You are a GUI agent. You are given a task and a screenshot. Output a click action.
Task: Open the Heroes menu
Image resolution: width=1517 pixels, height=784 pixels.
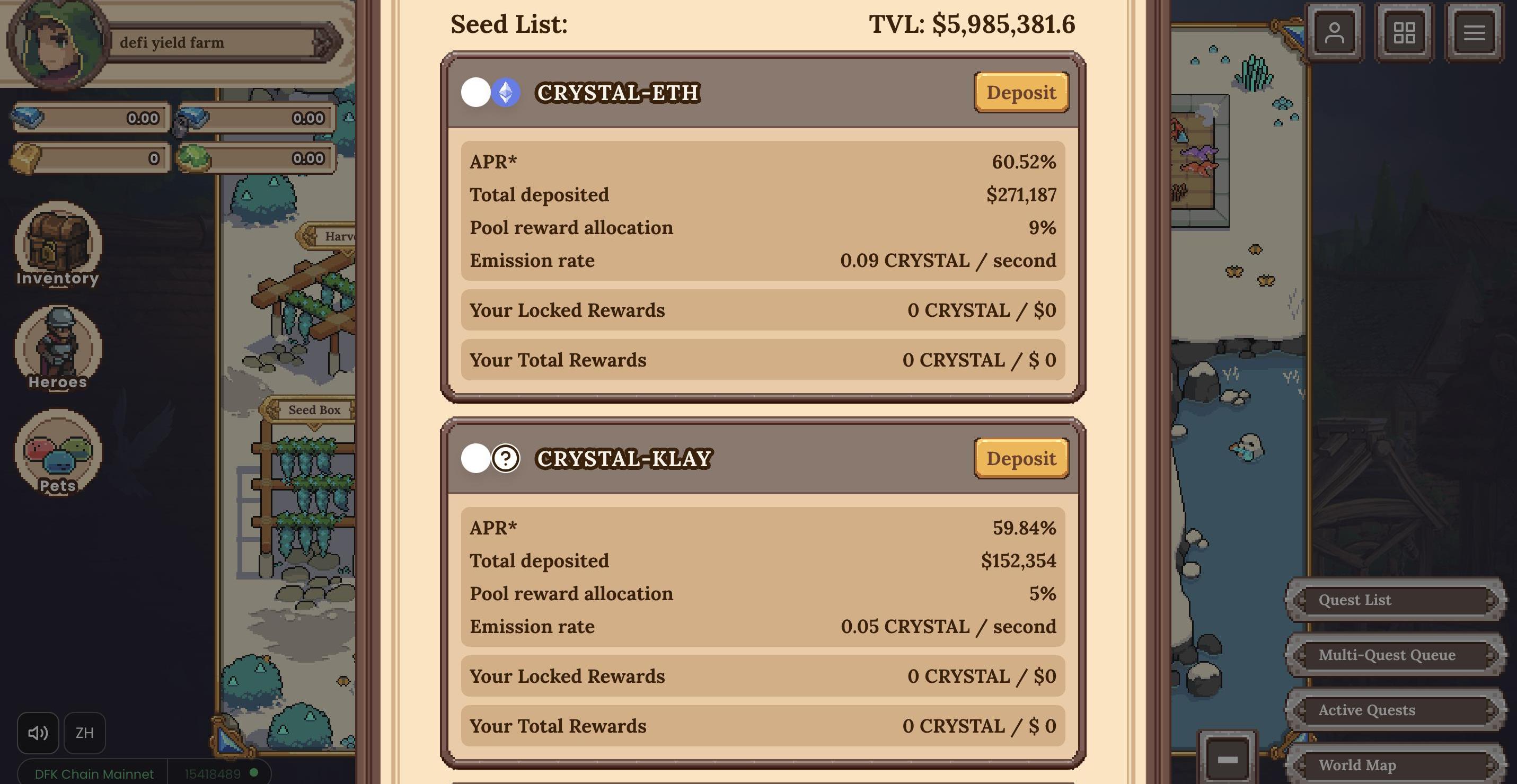pyautogui.click(x=58, y=348)
